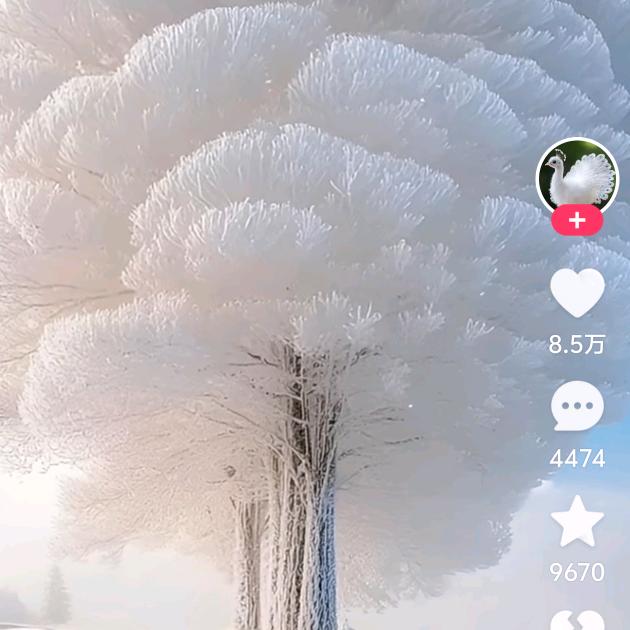This screenshot has width=630, height=630.
Task: Follow the creator with the plus button
Action: [577, 221]
